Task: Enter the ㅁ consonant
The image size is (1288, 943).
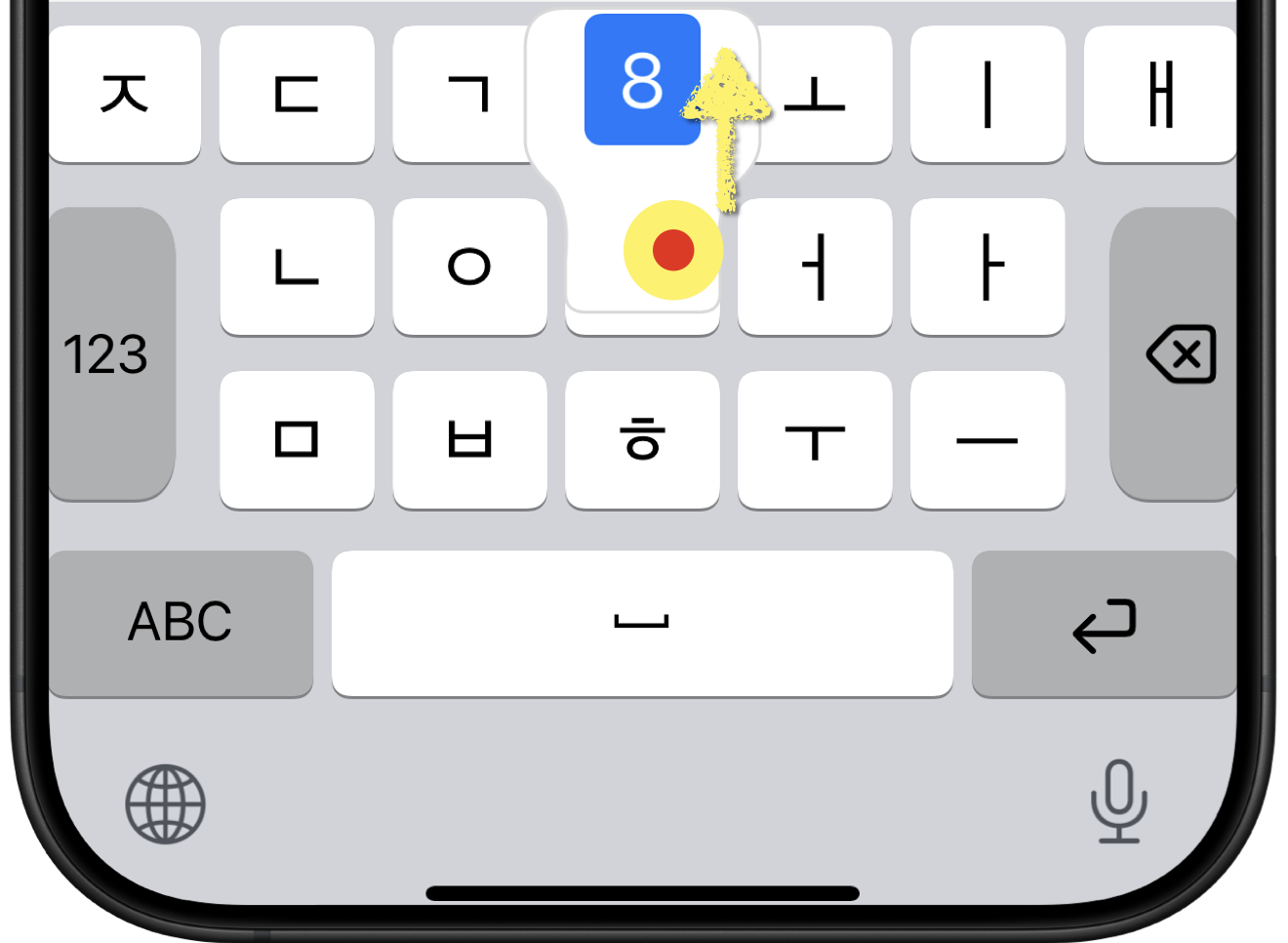Action: pyautogui.click(x=297, y=439)
